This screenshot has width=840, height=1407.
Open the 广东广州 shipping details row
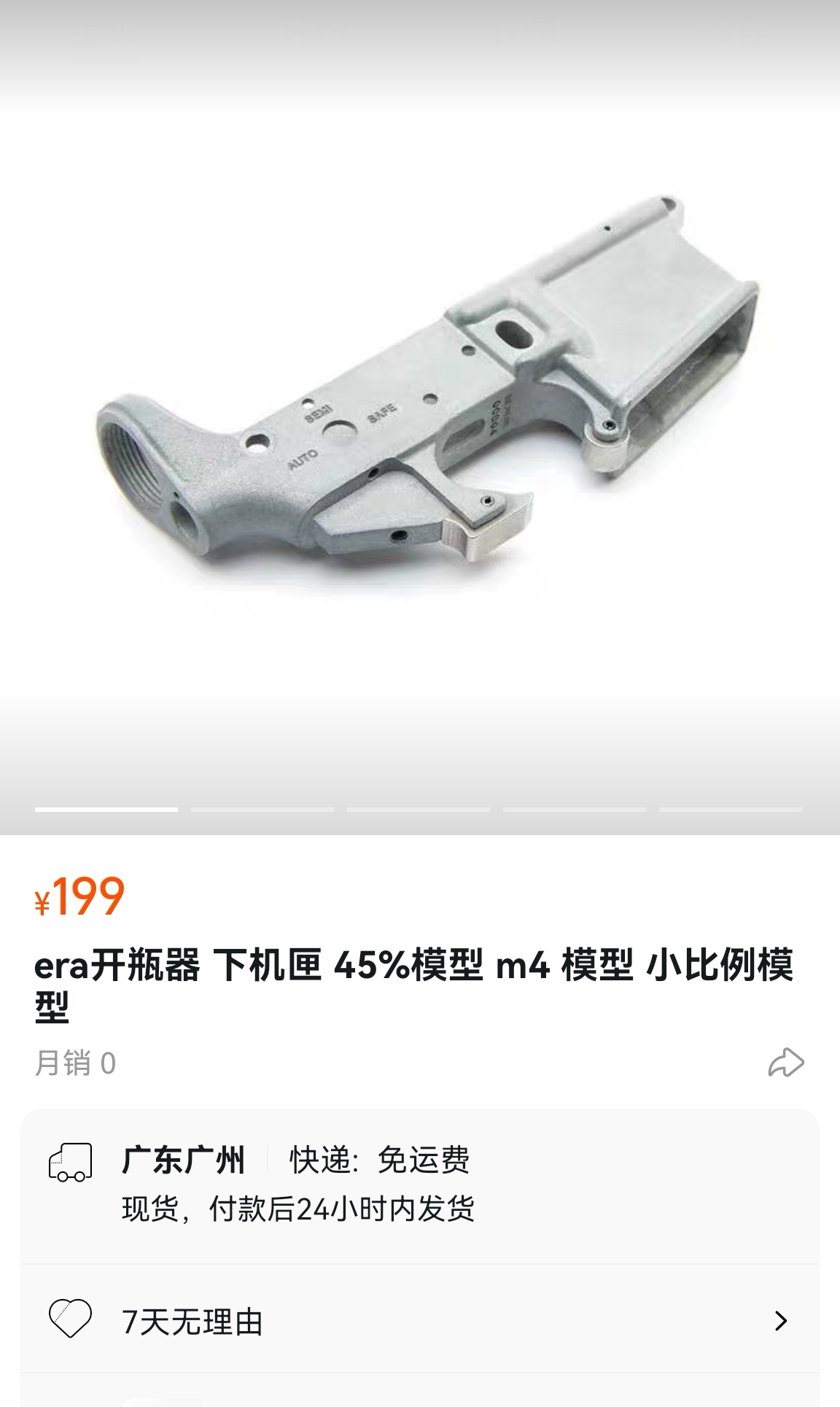pyautogui.click(x=419, y=1184)
